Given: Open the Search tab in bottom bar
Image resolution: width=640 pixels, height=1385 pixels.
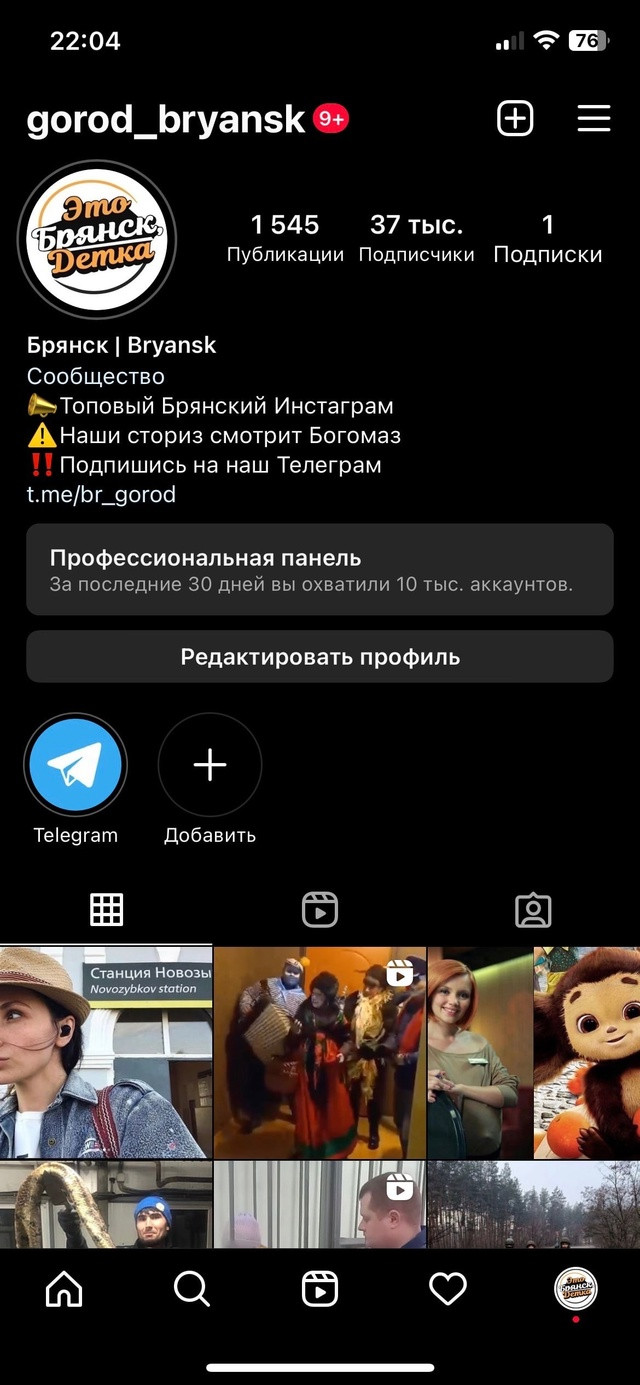Looking at the screenshot, I should pyautogui.click(x=192, y=1290).
